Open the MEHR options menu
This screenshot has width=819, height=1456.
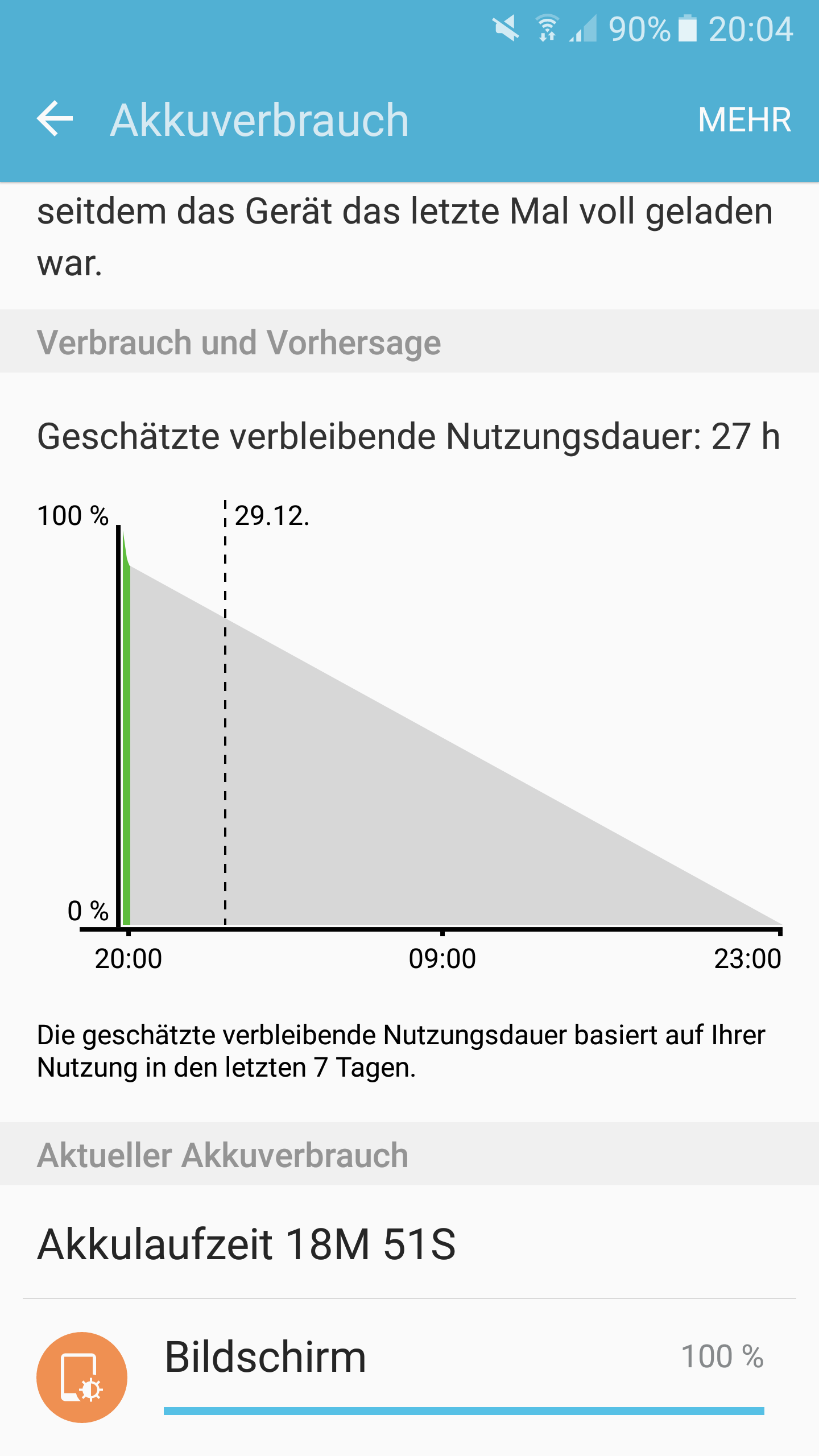[x=744, y=119]
